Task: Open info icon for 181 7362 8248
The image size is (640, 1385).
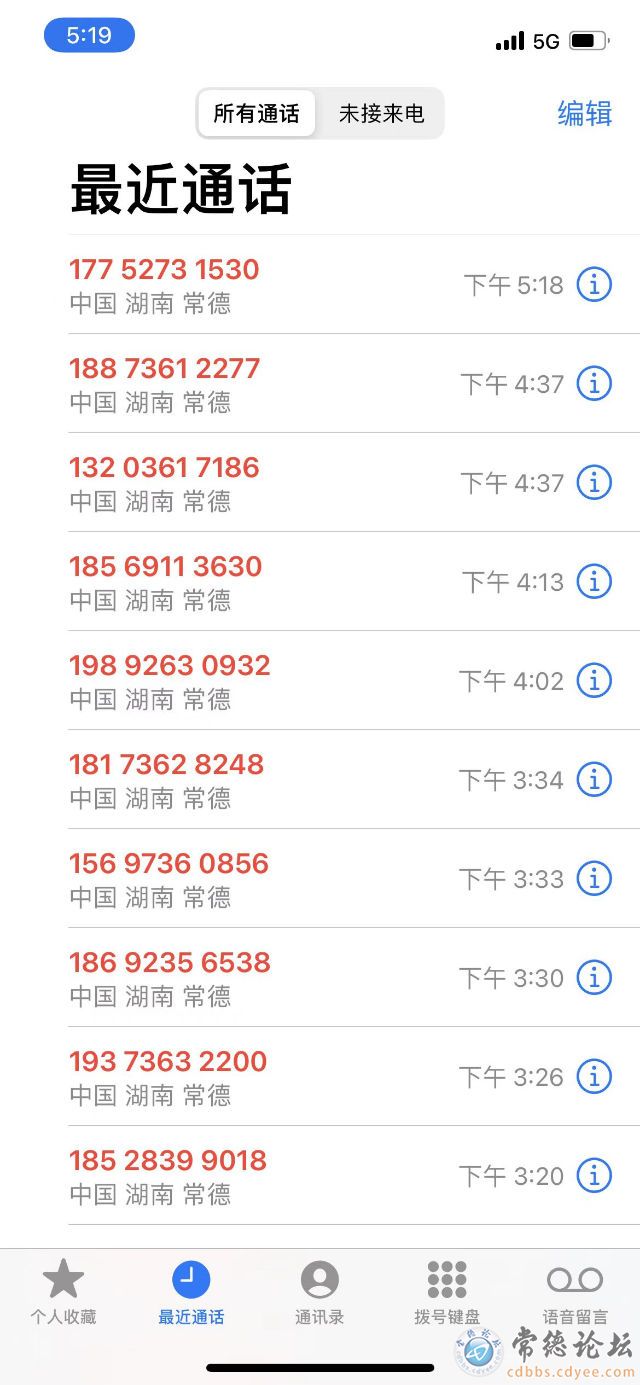Action: [x=594, y=779]
